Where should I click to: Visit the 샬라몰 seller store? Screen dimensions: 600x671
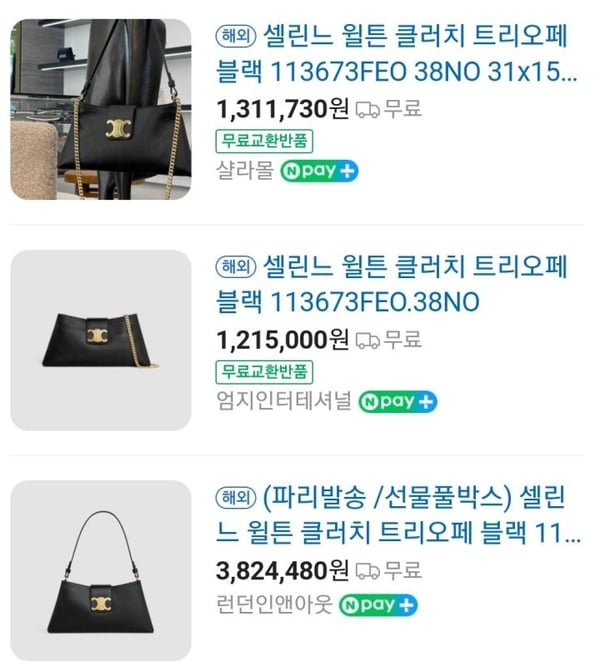[x=244, y=171]
